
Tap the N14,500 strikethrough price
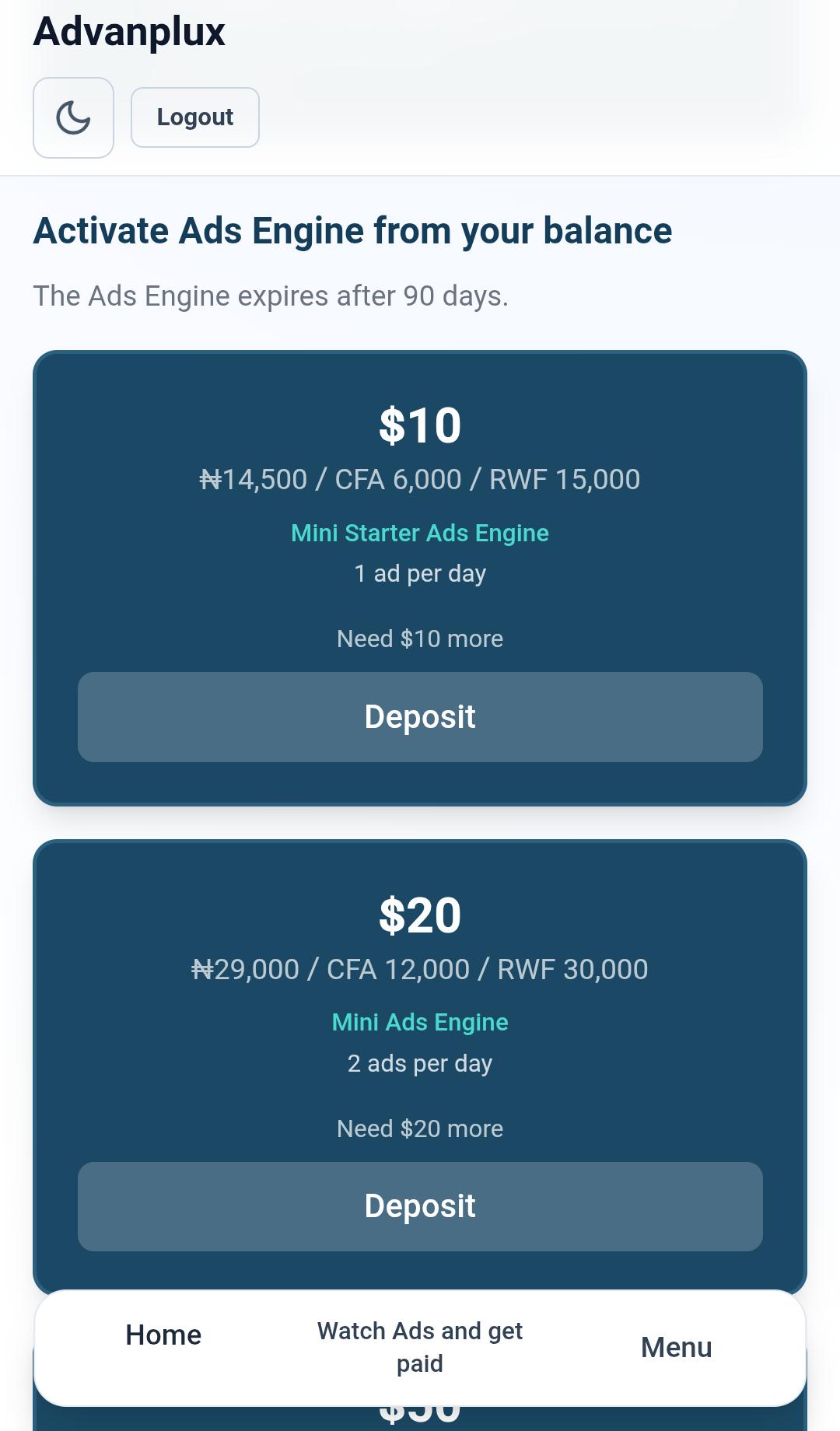[x=254, y=479]
